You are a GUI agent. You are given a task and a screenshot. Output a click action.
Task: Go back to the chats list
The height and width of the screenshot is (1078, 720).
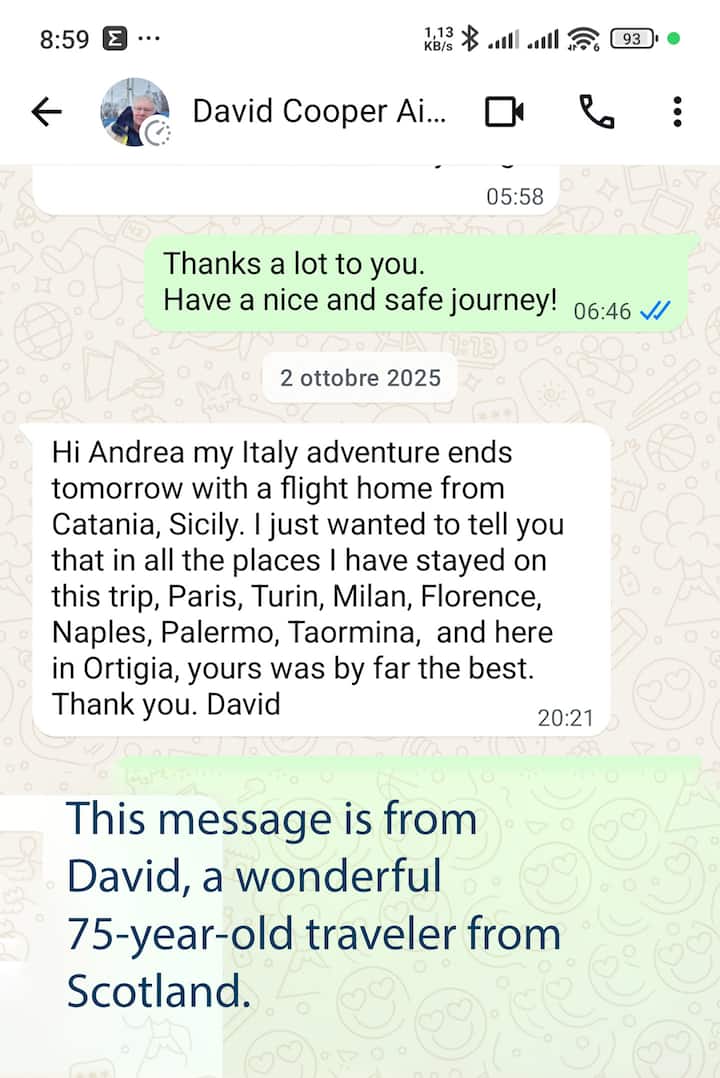point(46,113)
